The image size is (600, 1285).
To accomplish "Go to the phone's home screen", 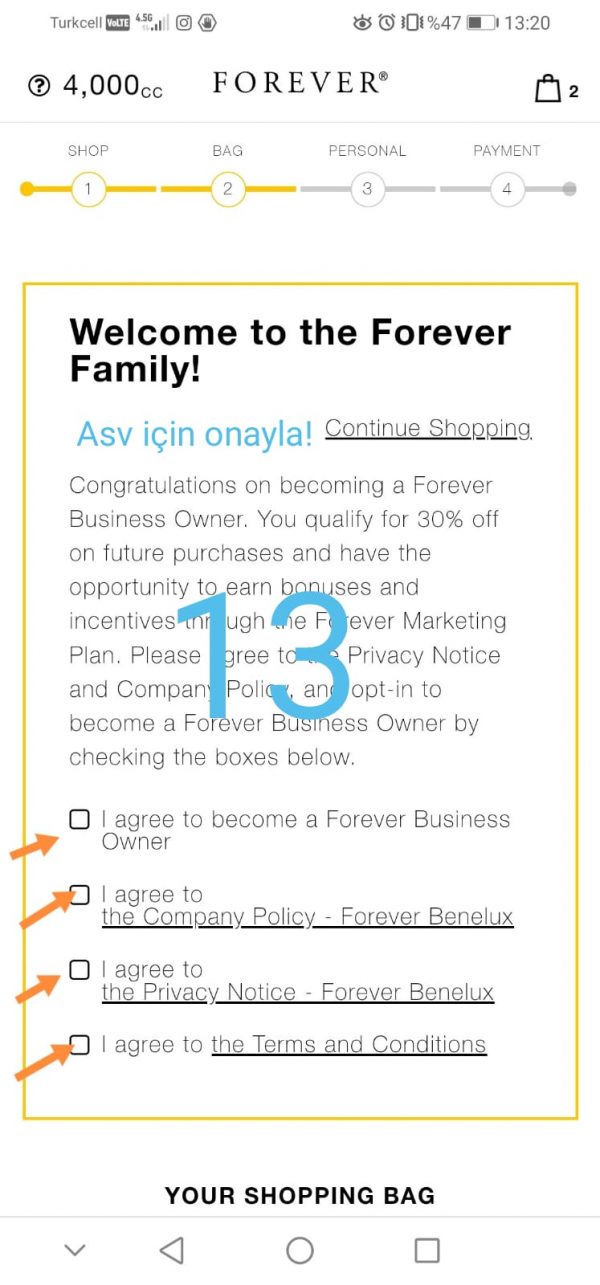I will [300, 1250].
